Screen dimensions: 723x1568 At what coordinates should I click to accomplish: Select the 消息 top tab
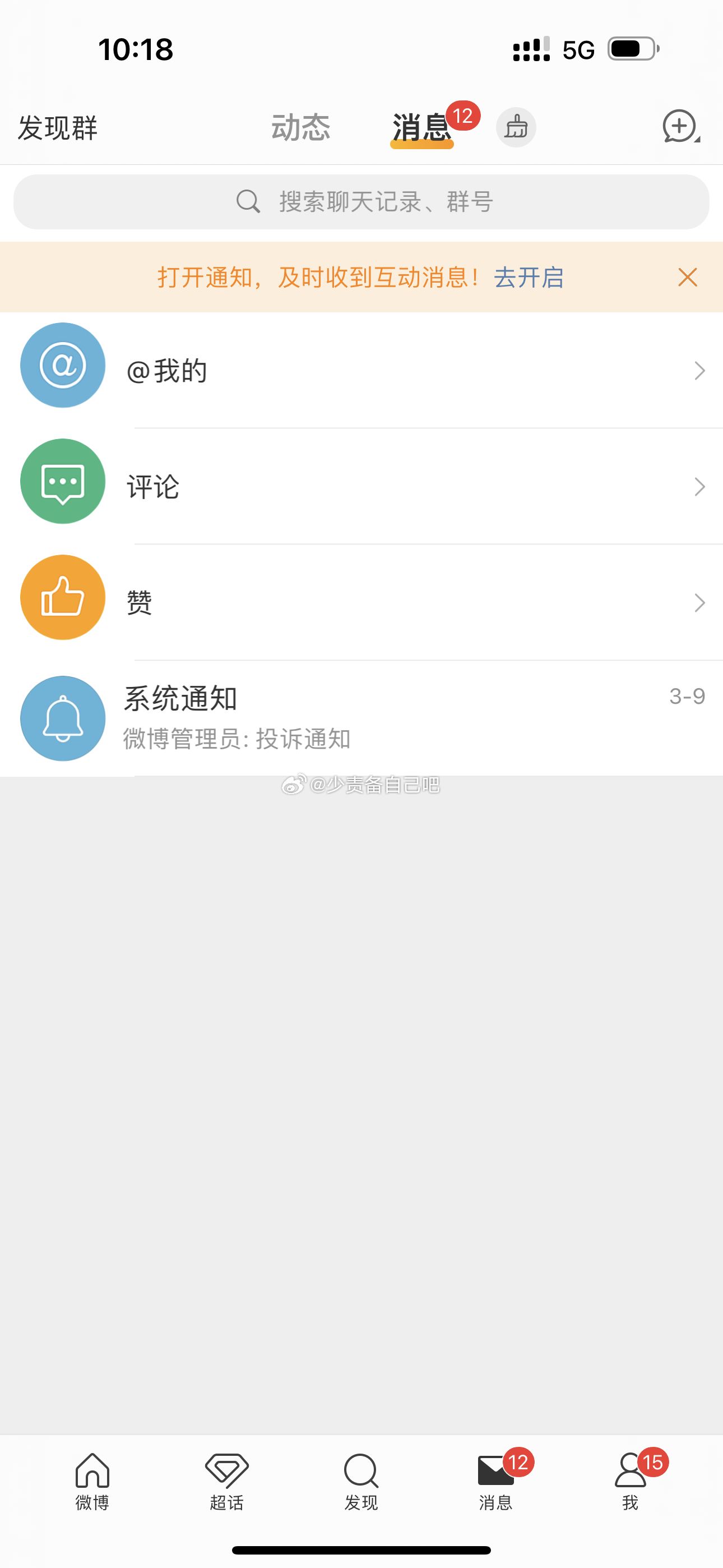coord(421,128)
